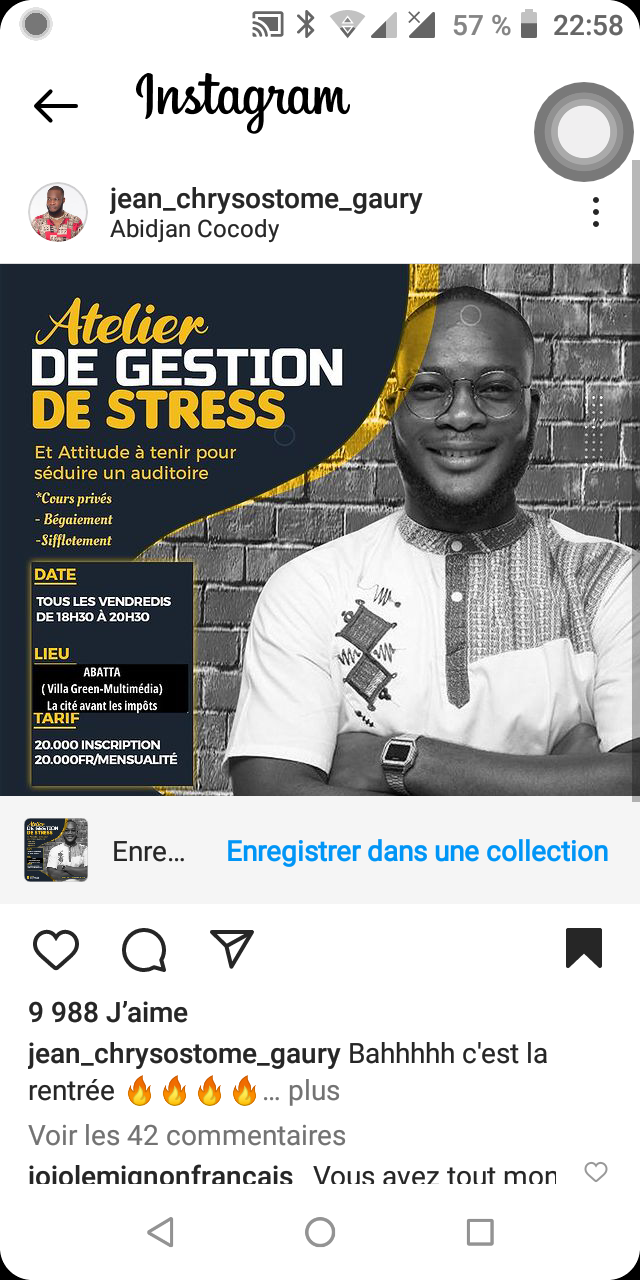
Task: Share the post with the paper plane icon
Action: click(232, 948)
